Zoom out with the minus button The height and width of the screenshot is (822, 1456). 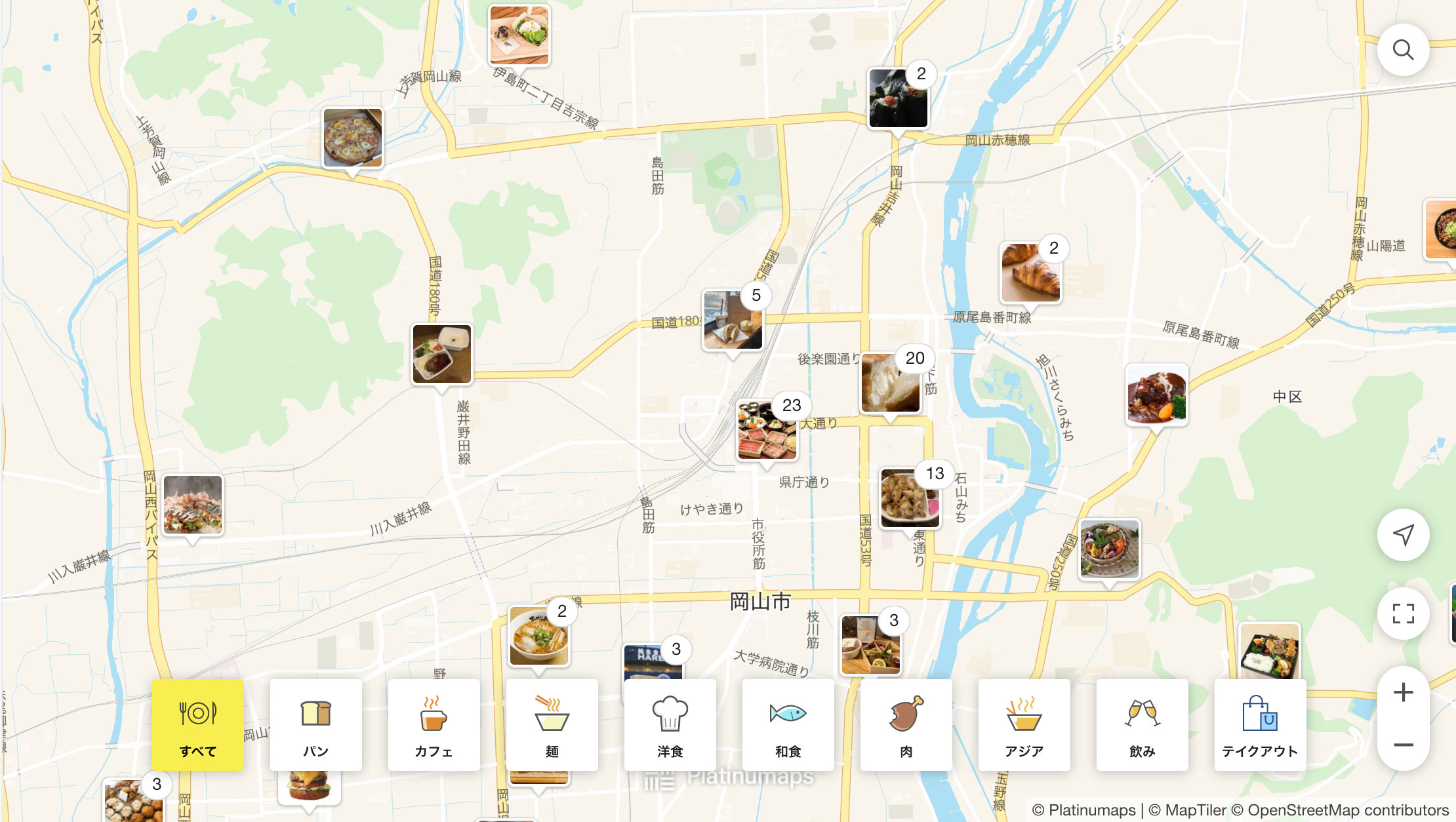(x=1403, y=745)
